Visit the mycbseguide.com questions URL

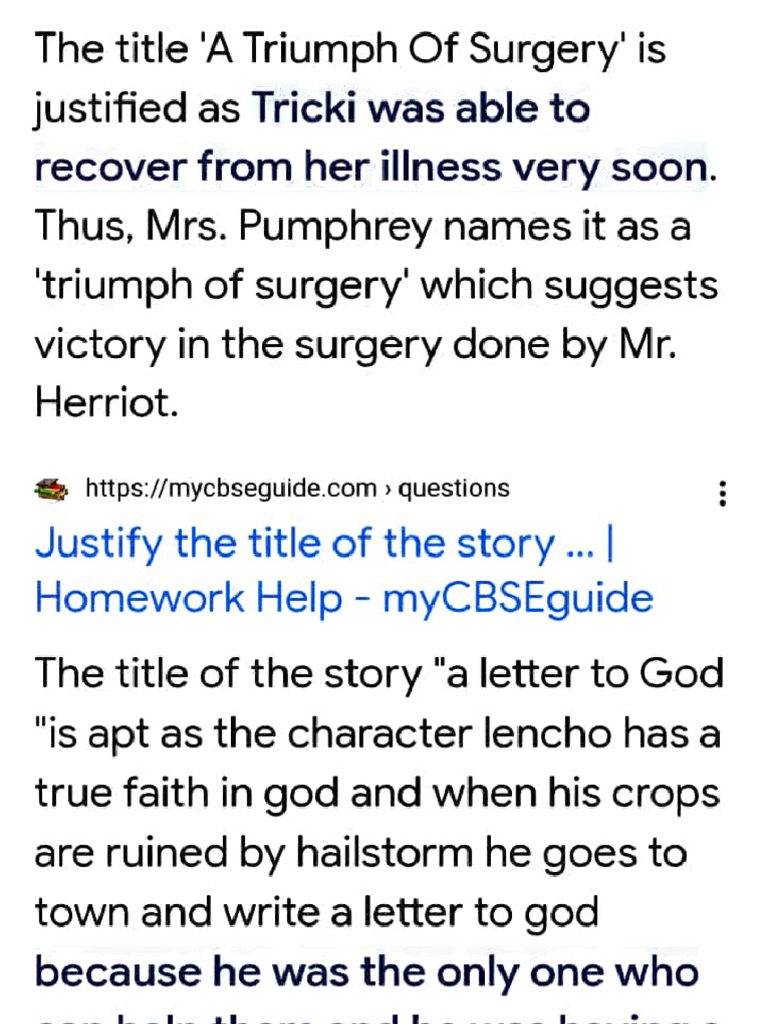pyautogui.click(x=297, y=489)
